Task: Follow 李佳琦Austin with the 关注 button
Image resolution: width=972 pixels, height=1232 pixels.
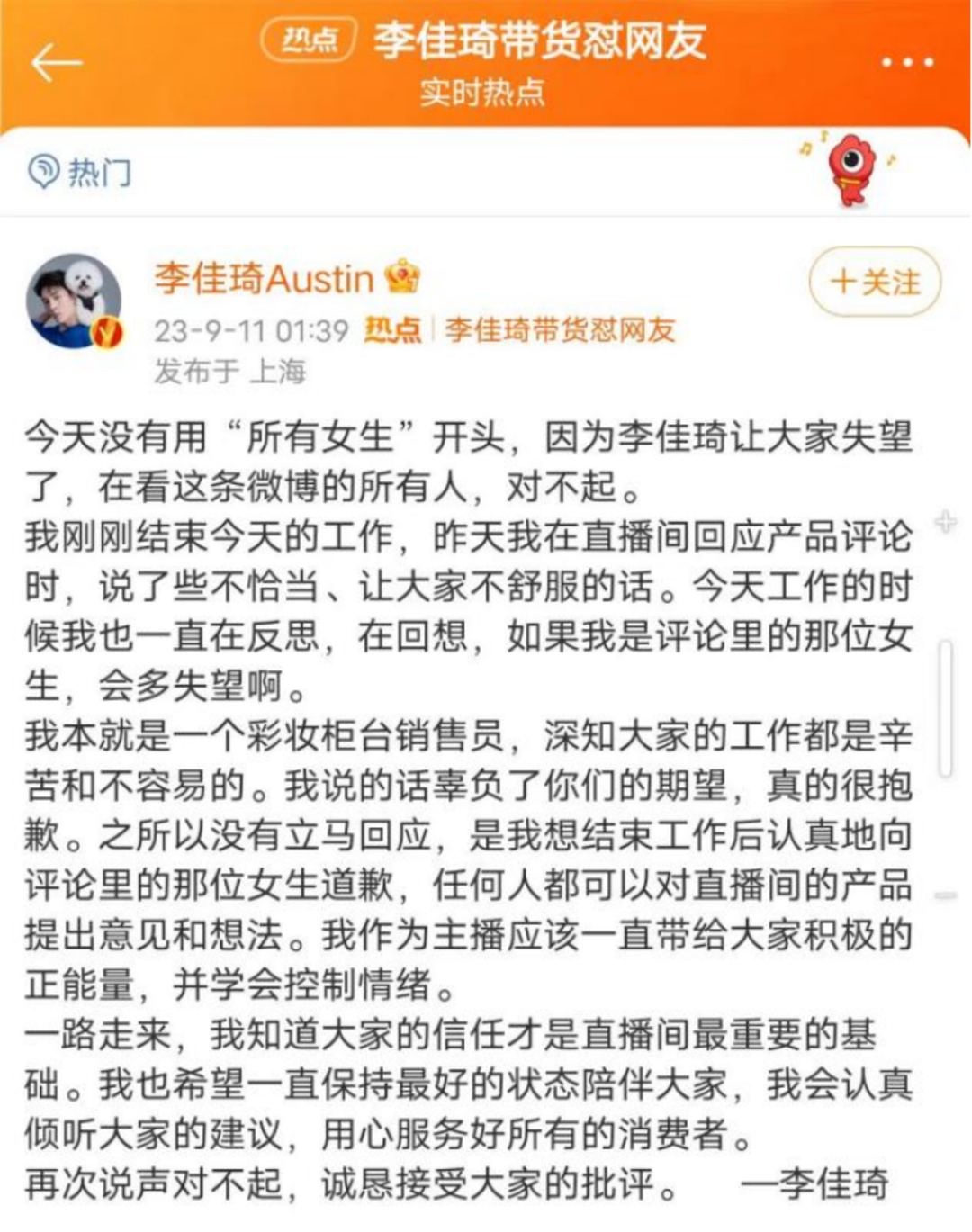Action: click(x=875, y=282)
